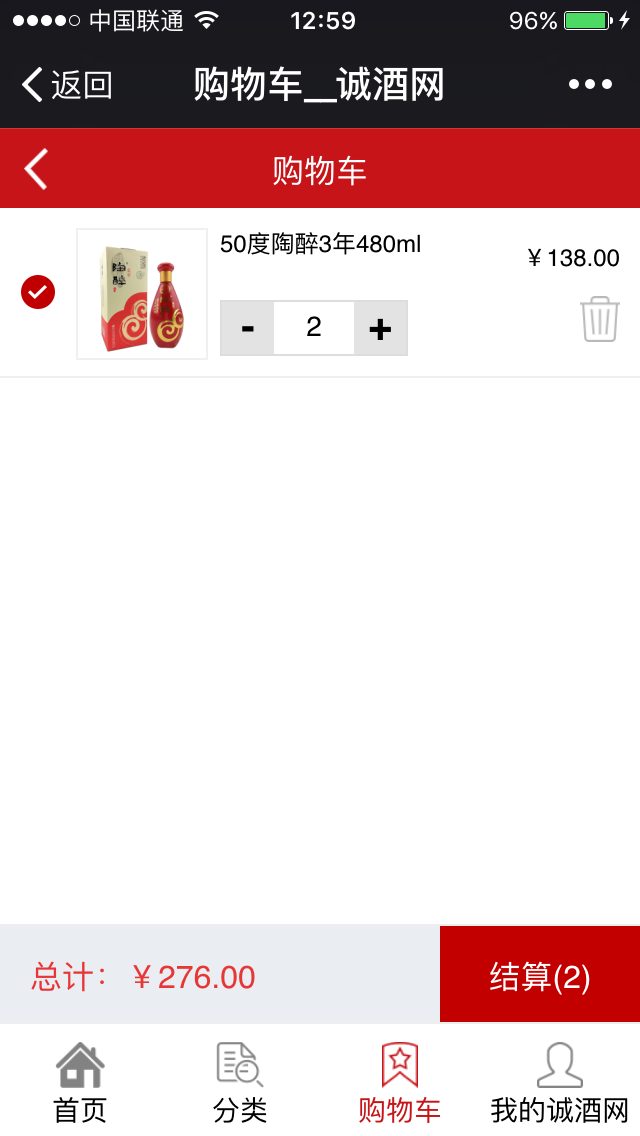This screenshot has width=640, height=1136.
Task: Open the three-dot overflow menu
Action: (x=590, y=85)
